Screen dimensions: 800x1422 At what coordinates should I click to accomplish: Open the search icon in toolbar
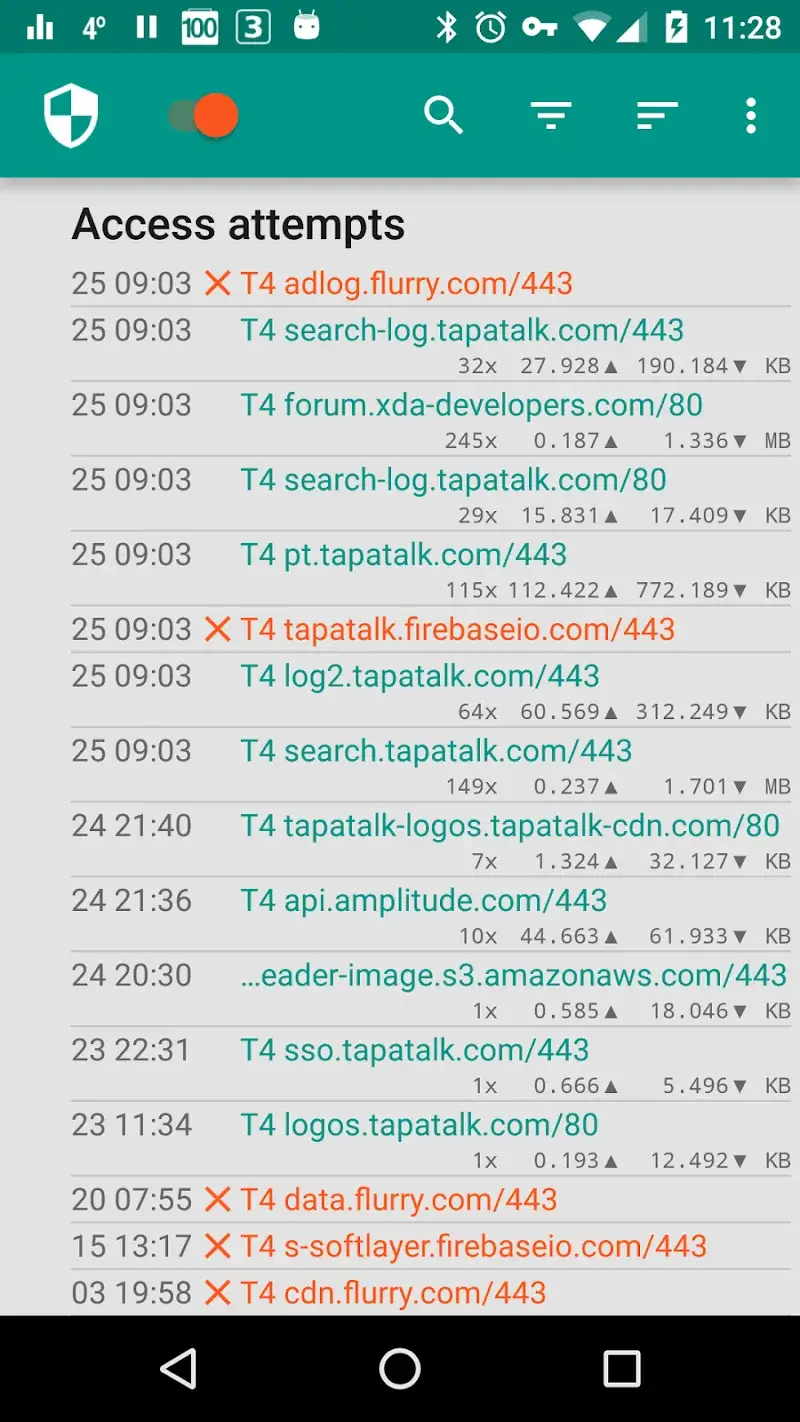coord(443,116)
